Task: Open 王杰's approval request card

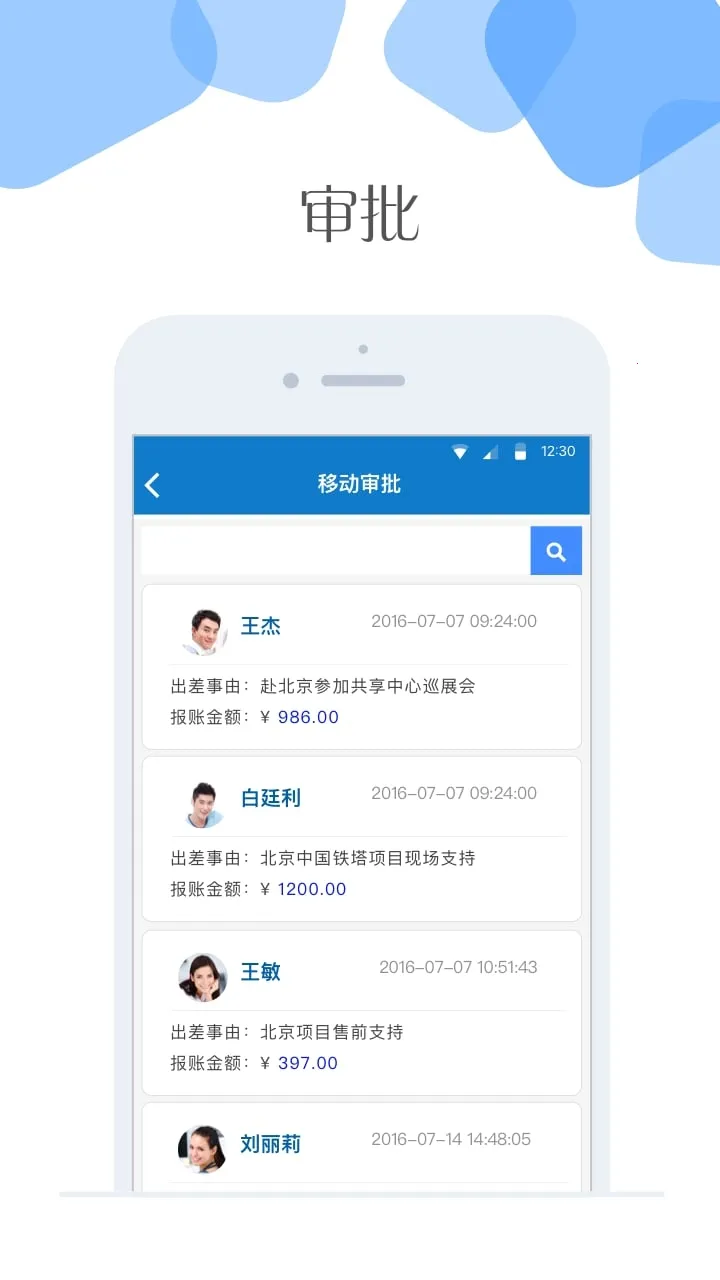Action: click(x=361, y=666)
